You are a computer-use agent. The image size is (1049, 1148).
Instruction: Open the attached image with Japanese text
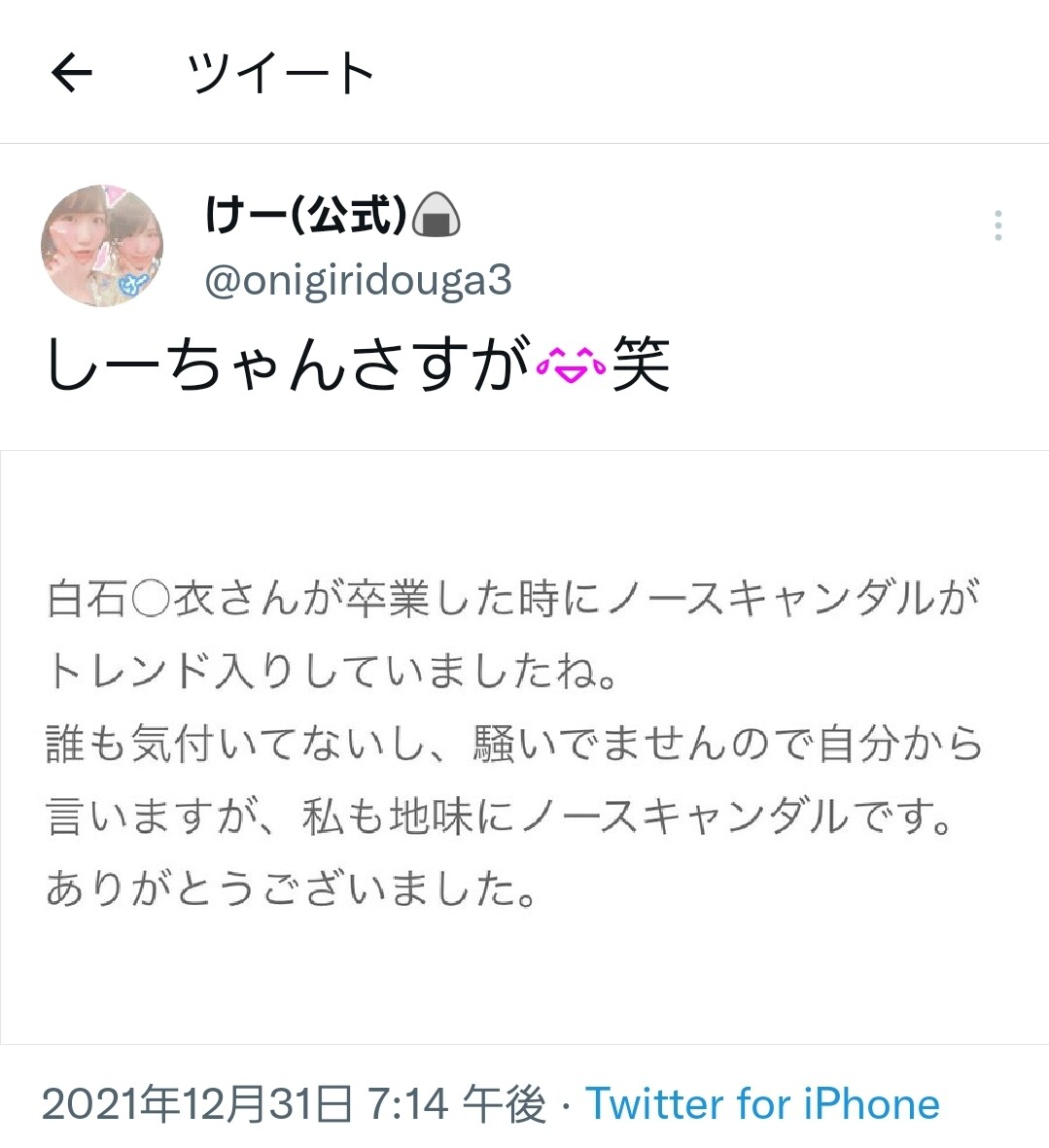(x=524, y=747)
